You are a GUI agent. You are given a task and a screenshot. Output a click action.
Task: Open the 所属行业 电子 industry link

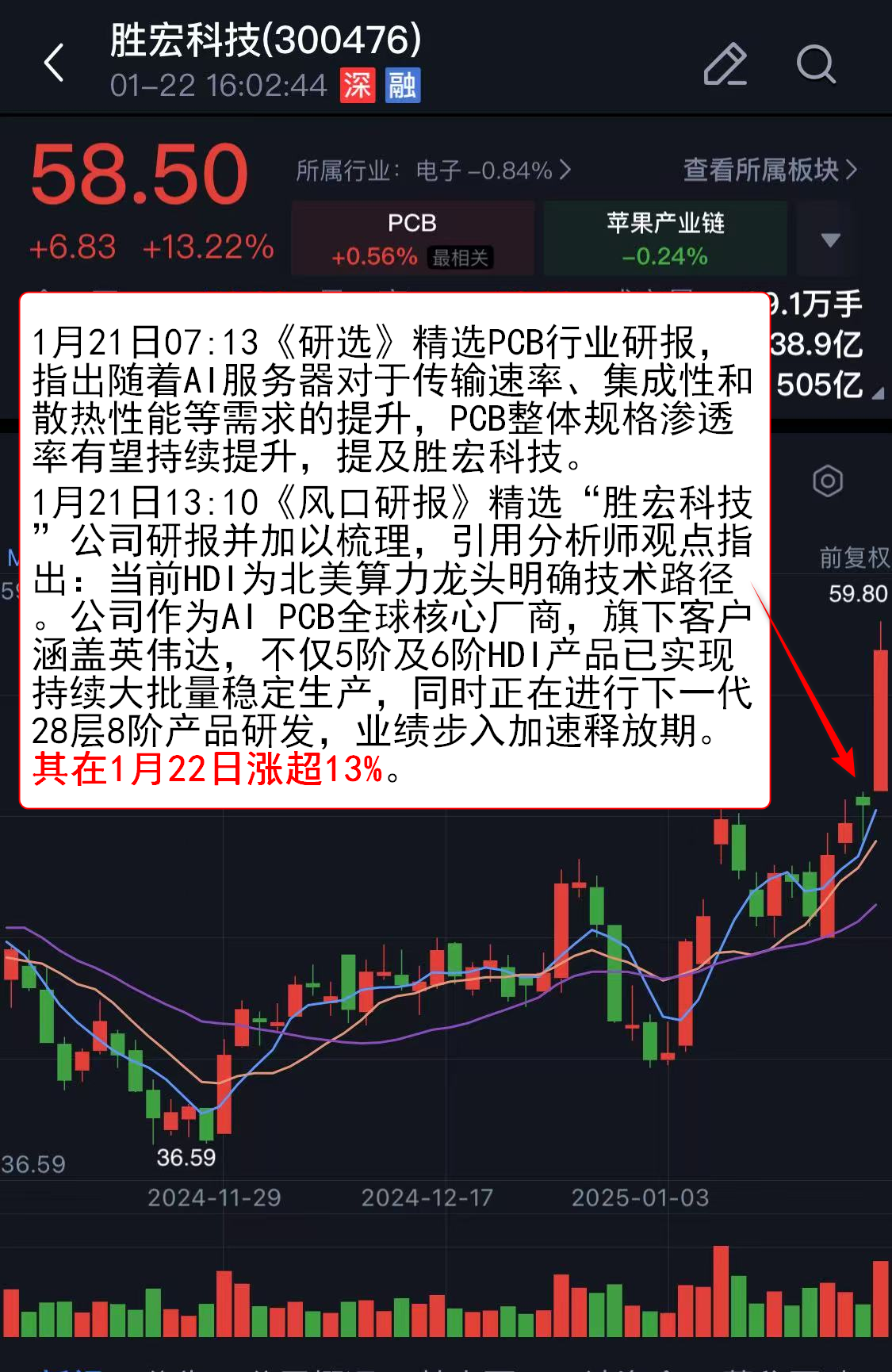[x=433, y=171]
